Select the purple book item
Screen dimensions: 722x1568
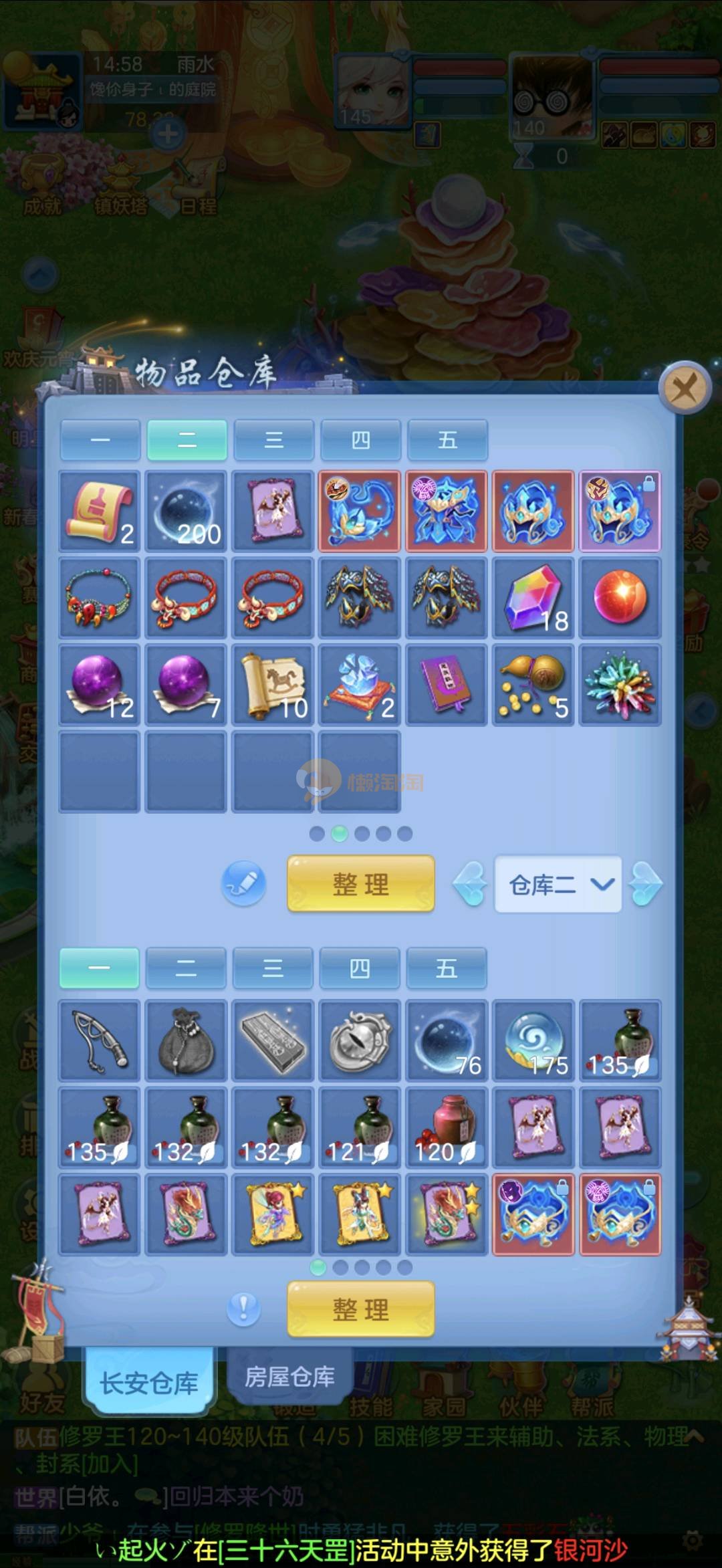click(447, 685)
